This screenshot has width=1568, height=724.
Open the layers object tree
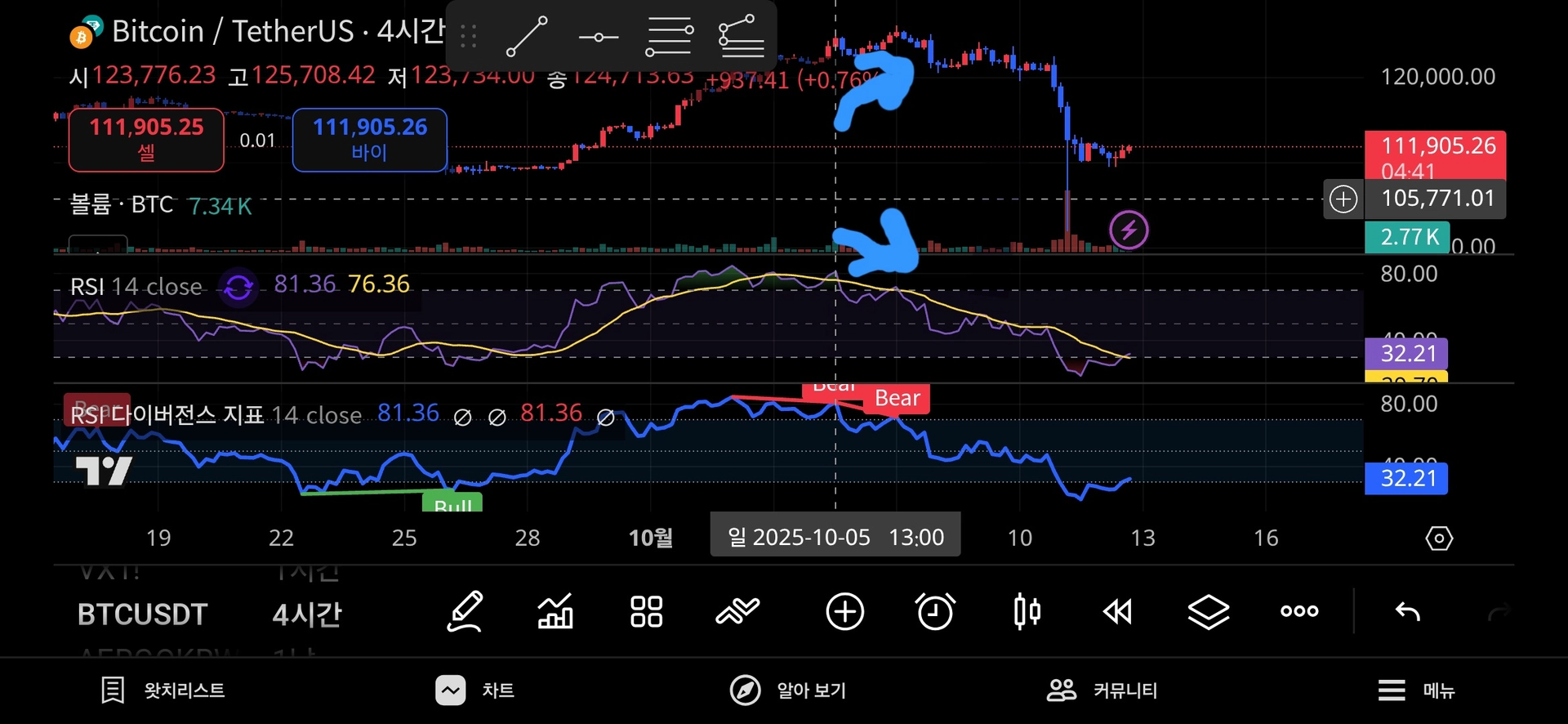(x=1208, y=612)
